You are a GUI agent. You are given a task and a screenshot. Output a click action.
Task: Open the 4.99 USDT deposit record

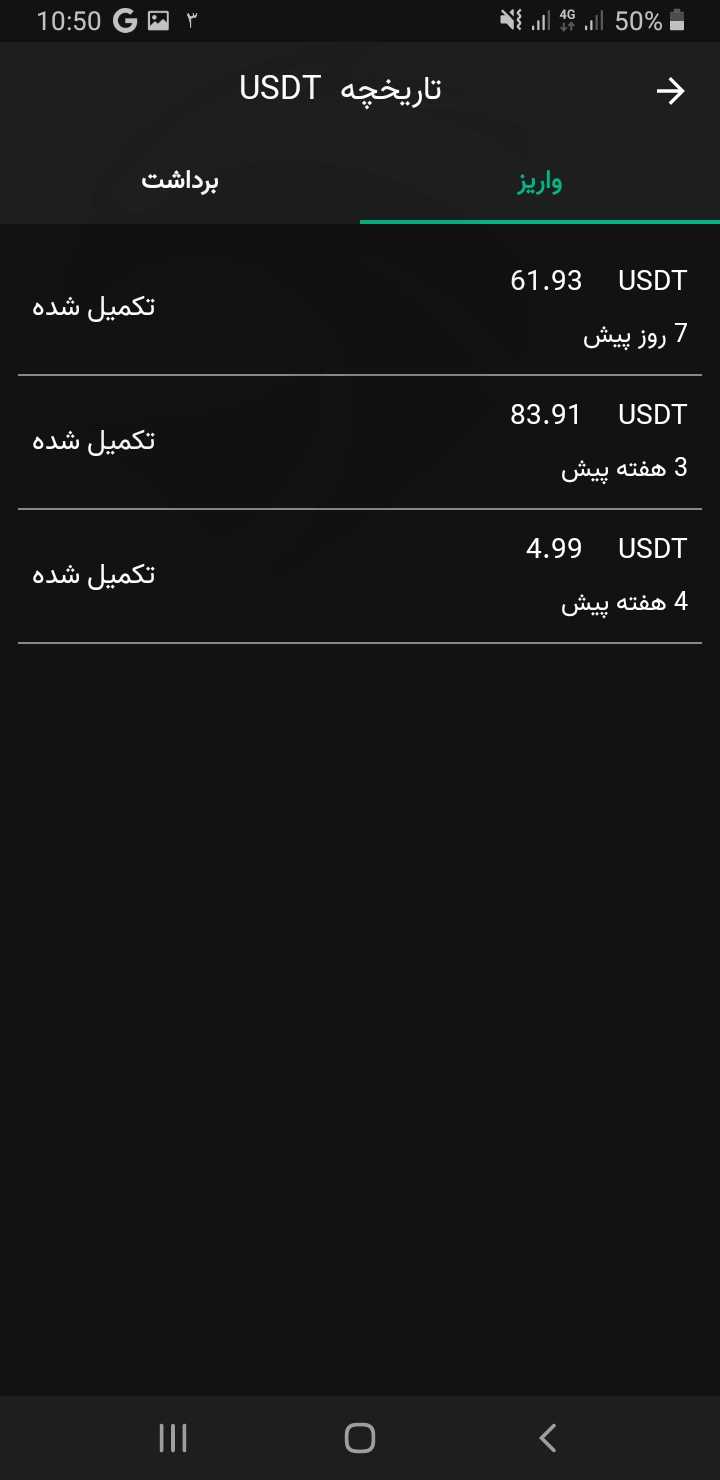[x=360, y=575]
